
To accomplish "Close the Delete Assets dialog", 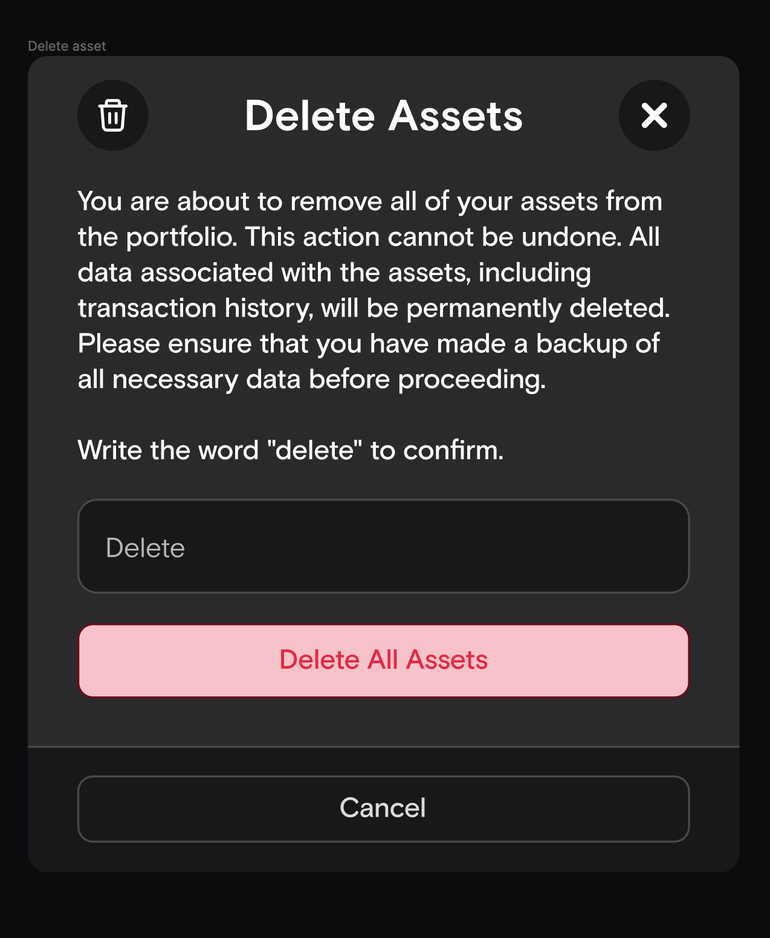I will pos(654,116).
